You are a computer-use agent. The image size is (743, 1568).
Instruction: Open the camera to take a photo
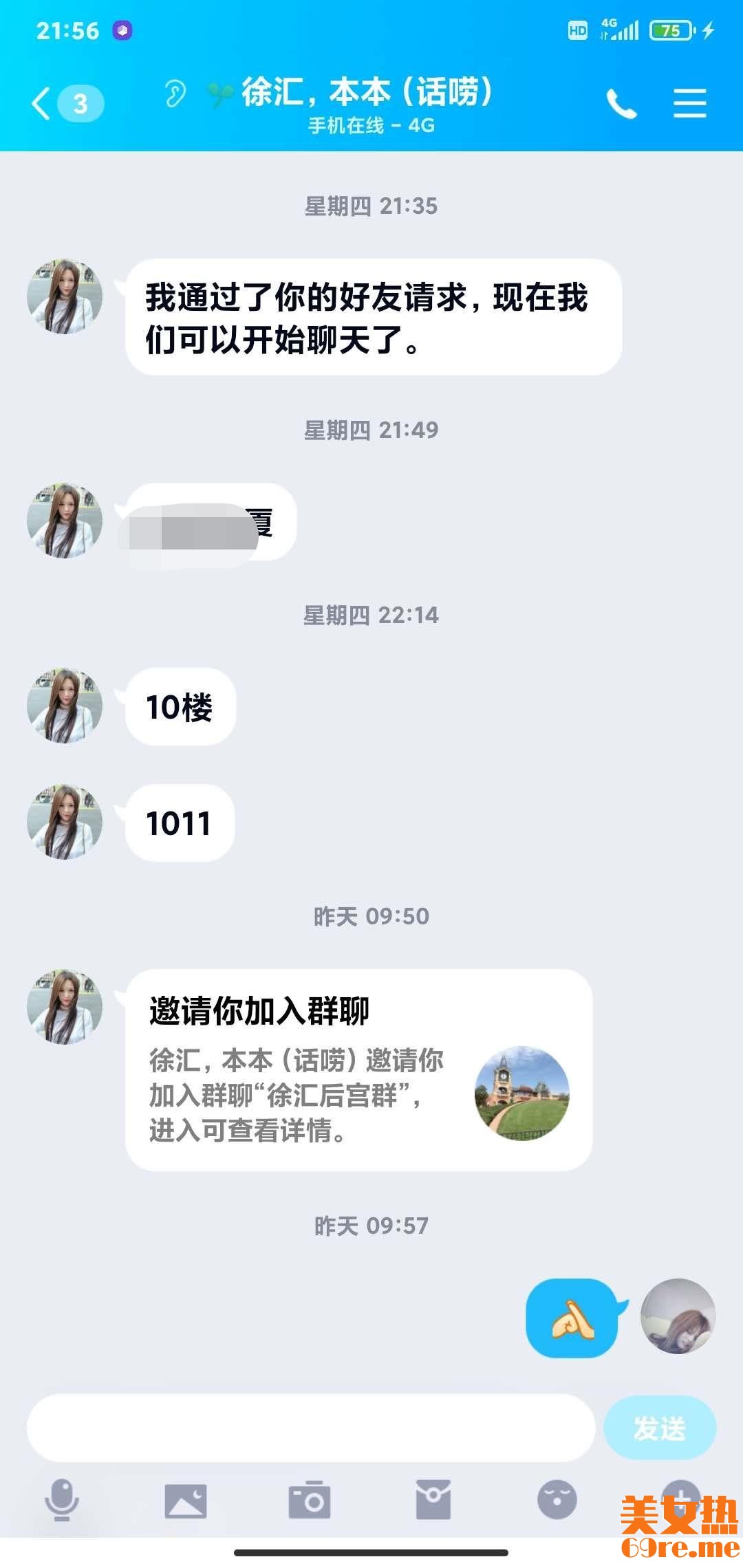coord(310,1500)
